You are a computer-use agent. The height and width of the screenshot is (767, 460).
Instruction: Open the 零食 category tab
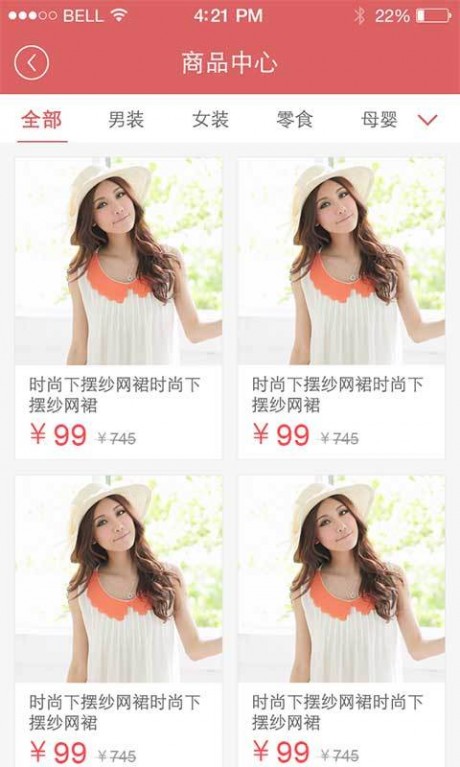[295, 120]
